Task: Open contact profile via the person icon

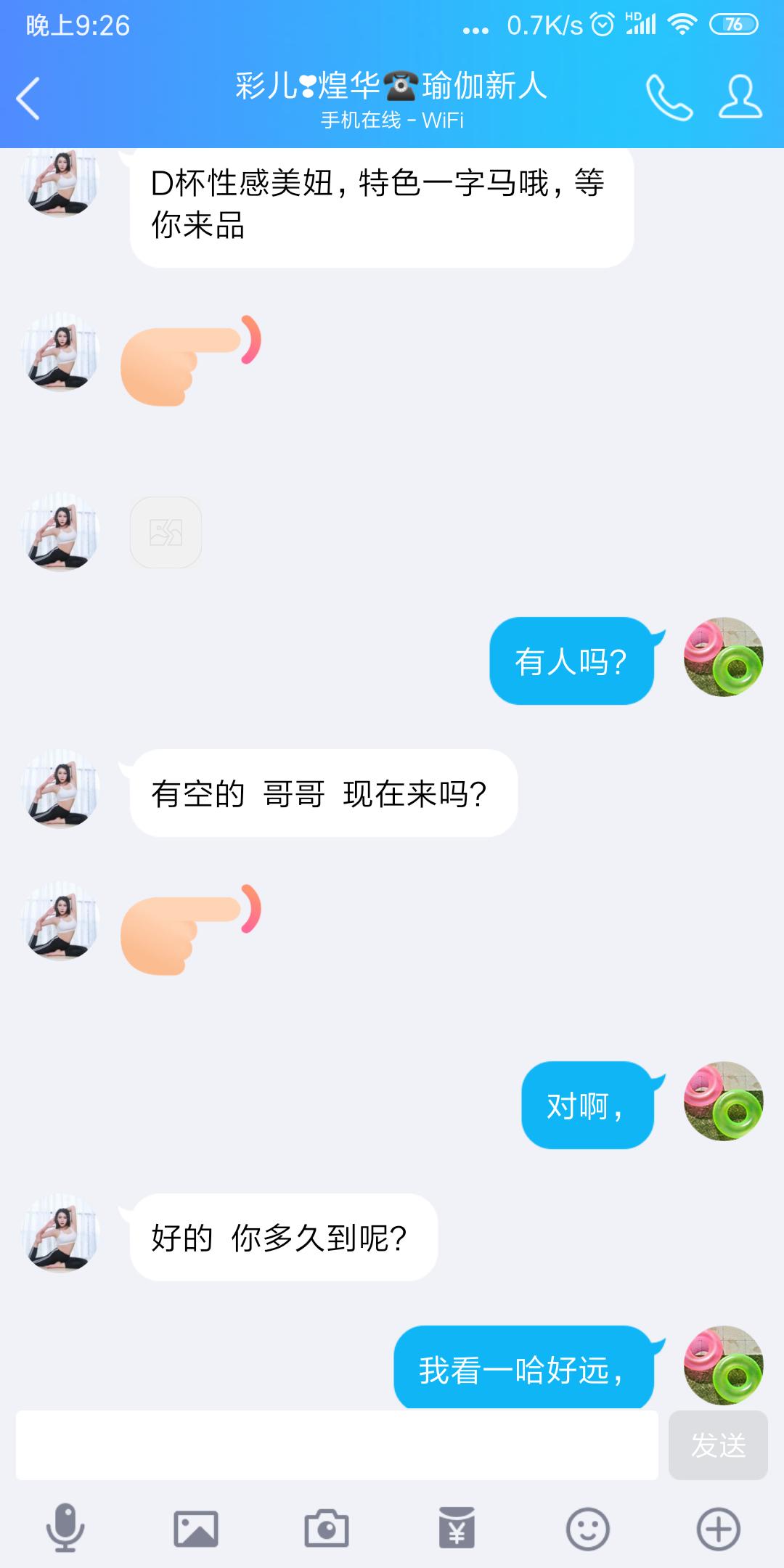Action: [738, 97]
